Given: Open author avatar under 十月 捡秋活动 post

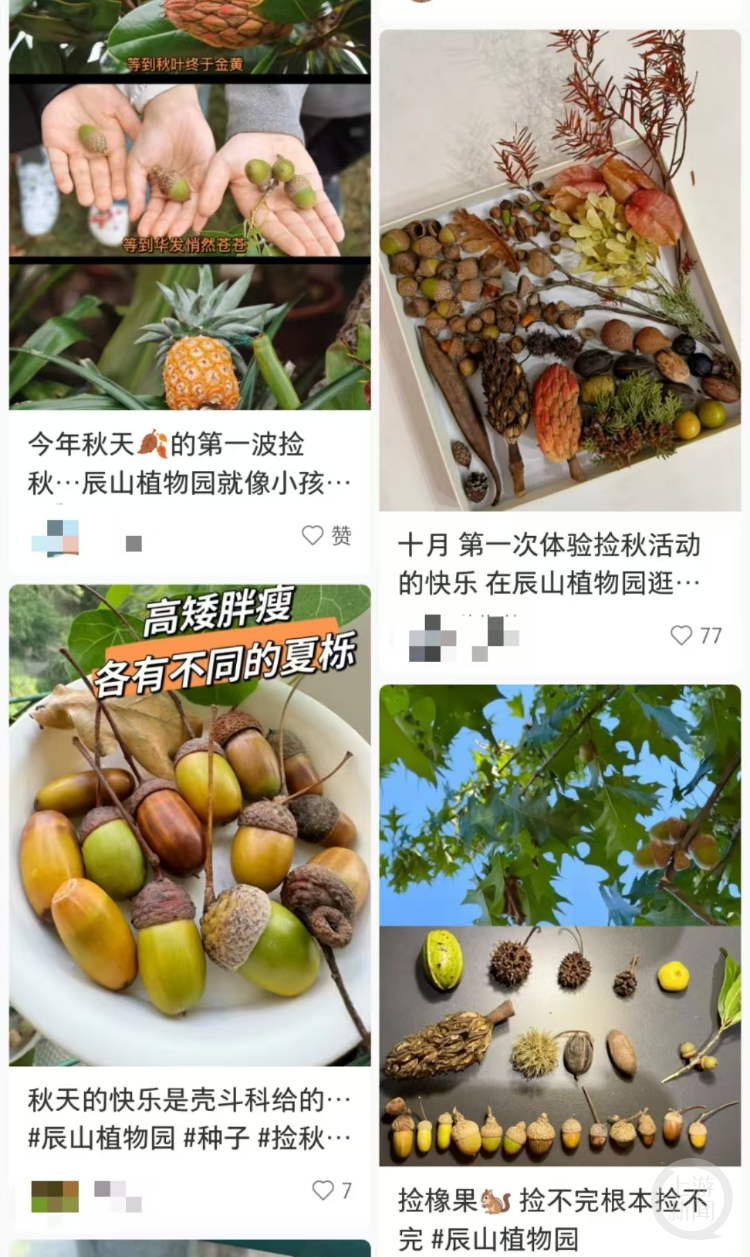Looking at the screenshot, I should 432,638.
